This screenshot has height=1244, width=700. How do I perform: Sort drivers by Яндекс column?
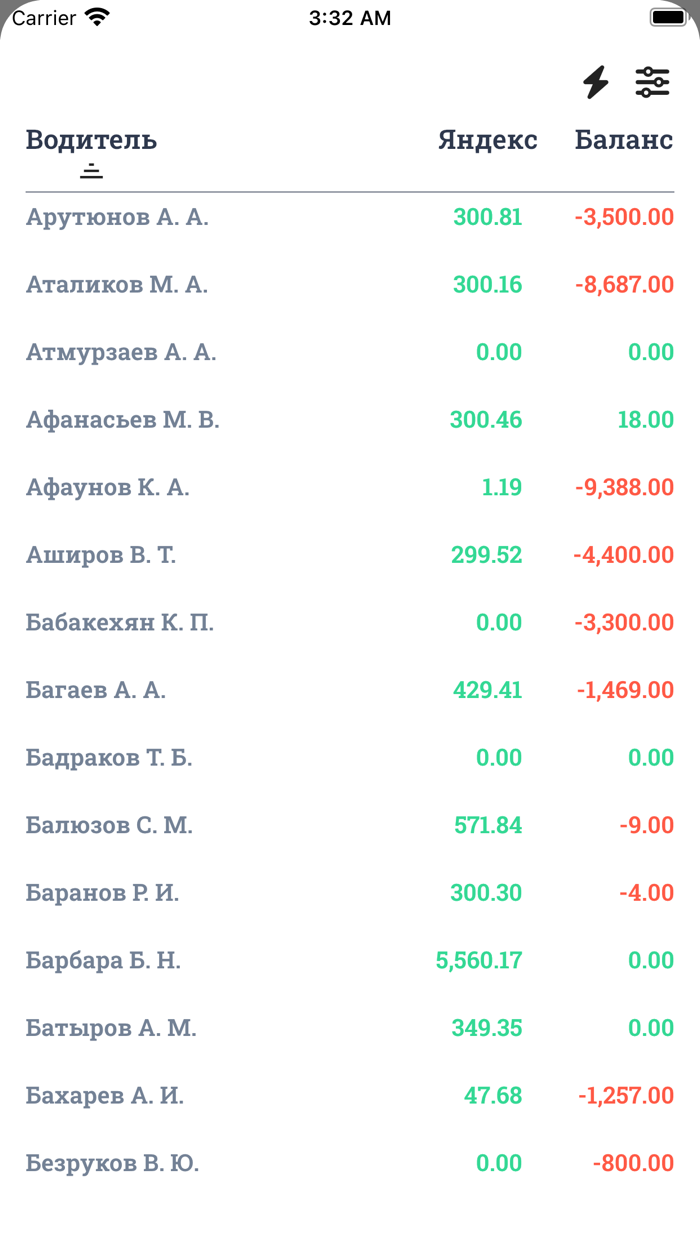click(x=487, y=140)
